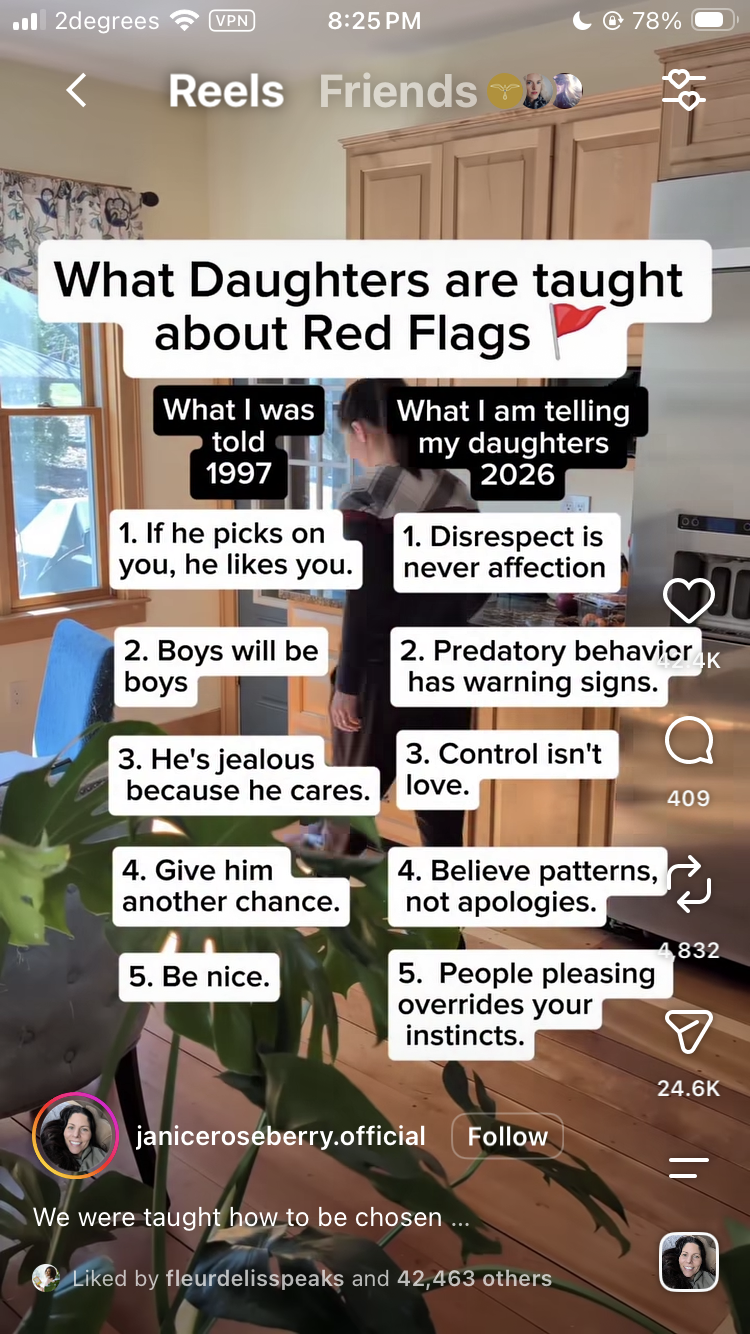Open the janiceroseberry.official username link
Screen dimensions: 750x1334
click(x=280, y=1136)
